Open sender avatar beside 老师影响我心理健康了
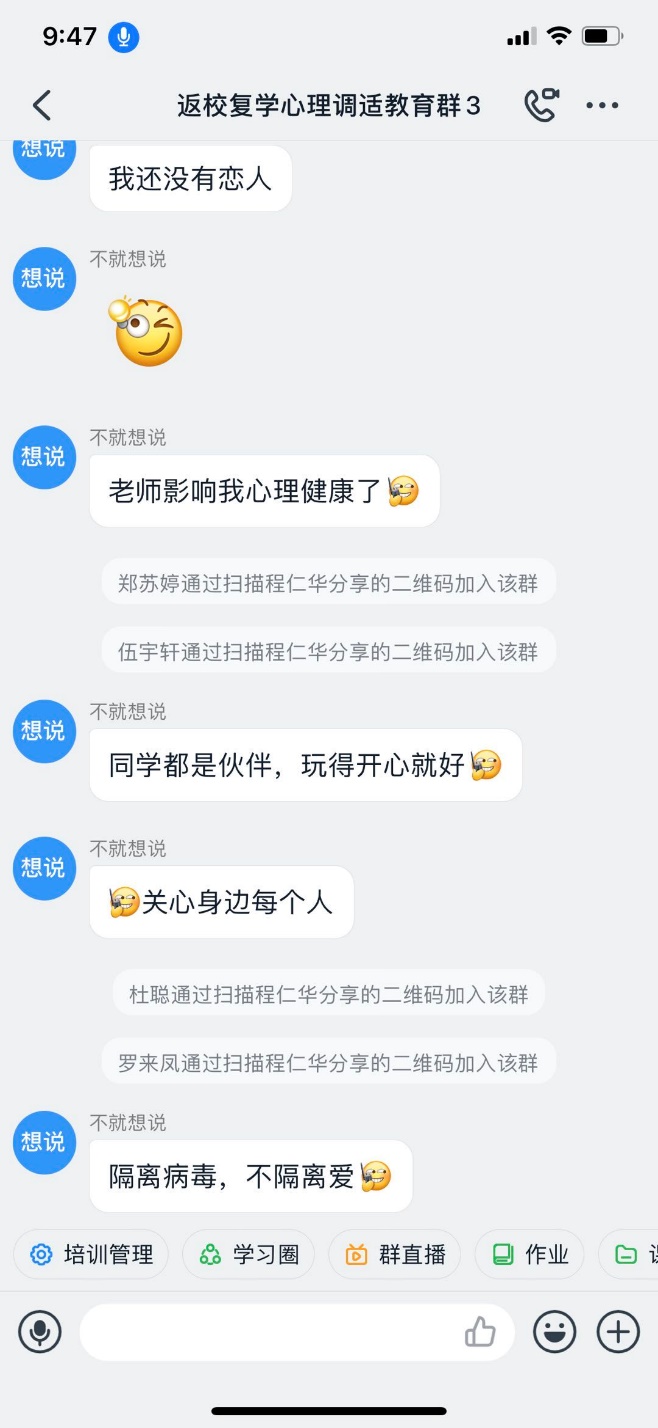 44,456
